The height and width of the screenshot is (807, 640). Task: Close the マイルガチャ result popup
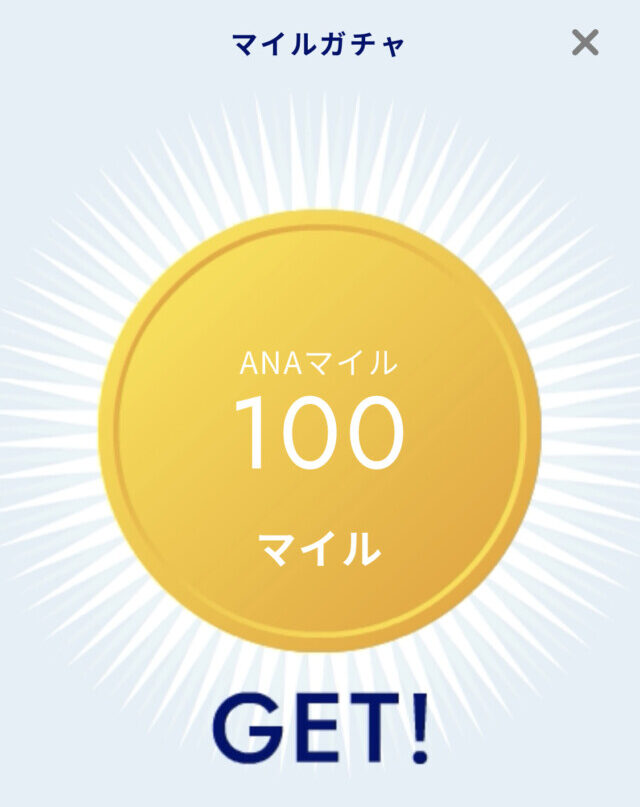pos(585,43)
